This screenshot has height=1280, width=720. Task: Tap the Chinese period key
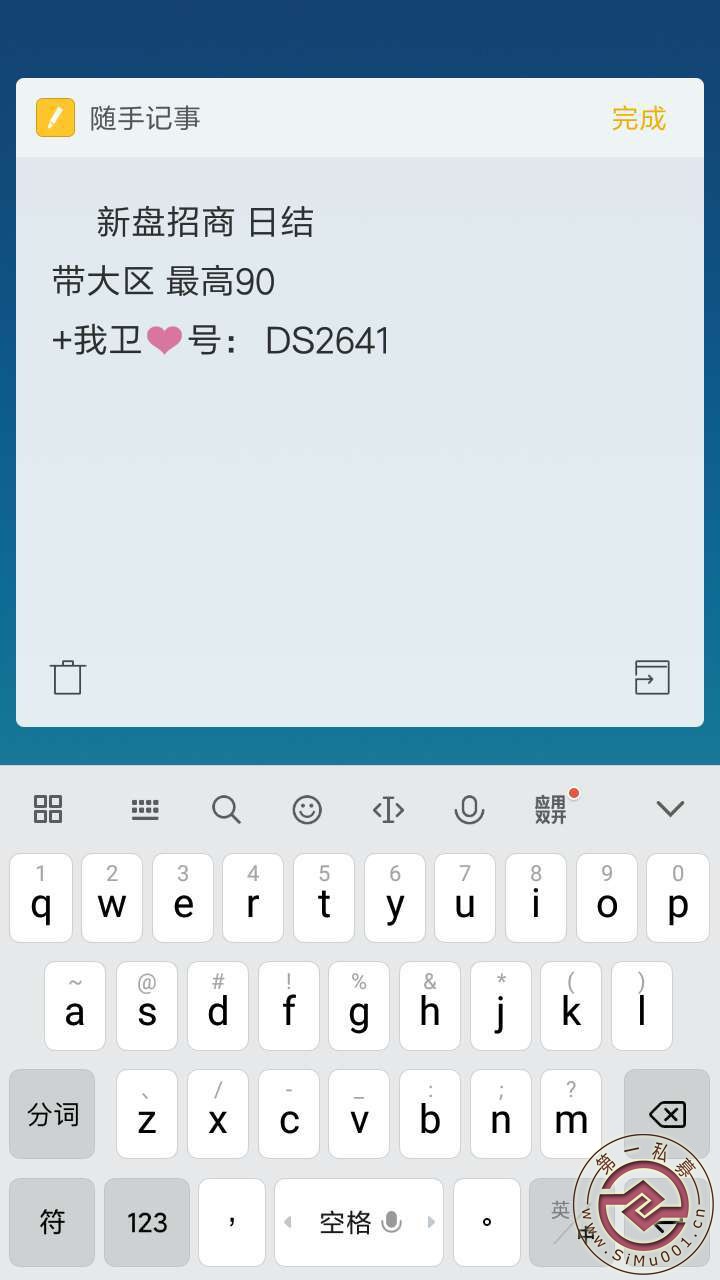tap(487, 1222)
